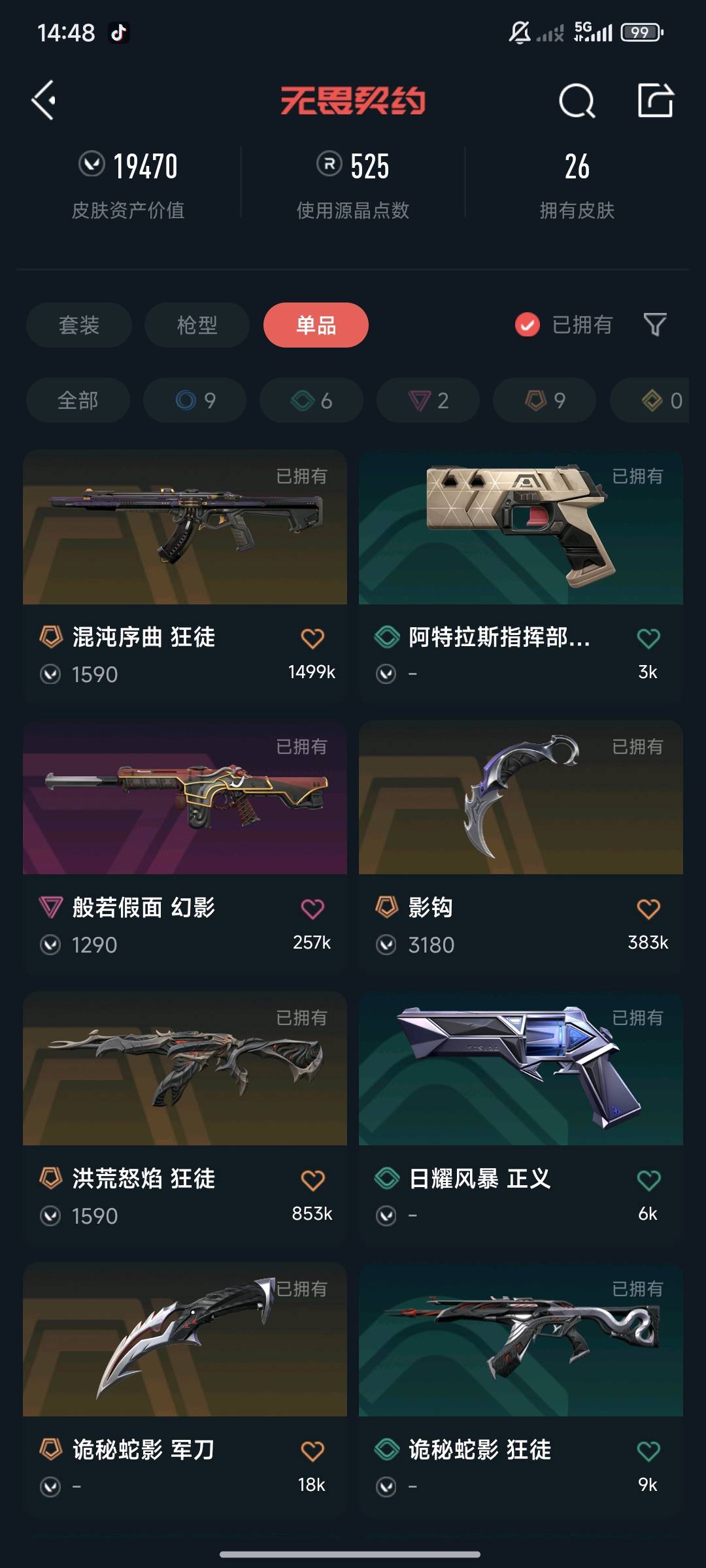Open the 混沌序曲 狂徒 skin card
Screen dimensions: 706x1568
[x=185, y=527]
